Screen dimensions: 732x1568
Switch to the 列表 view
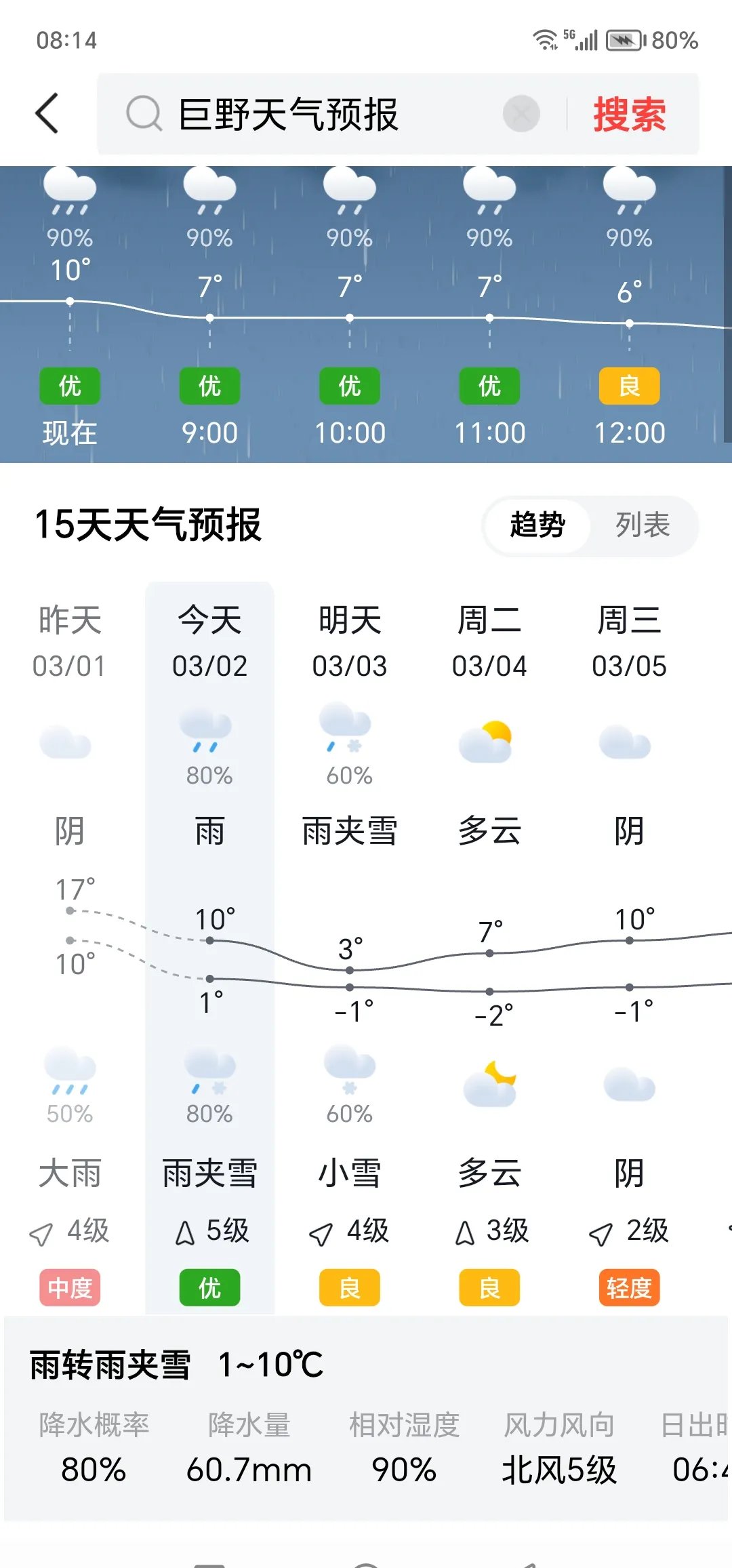tap(643, 525)
